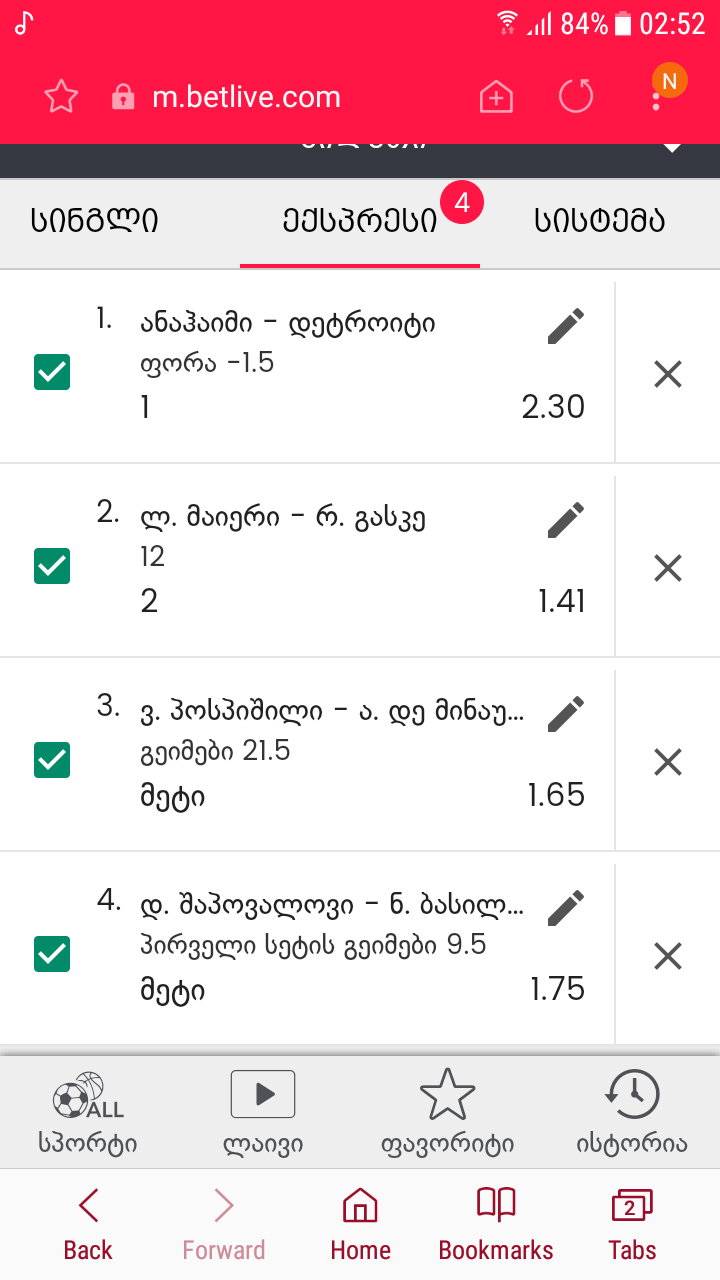
Task: Remove the ლ. მაიერი – რ. გასკე bet
Action: coord(667,569)
